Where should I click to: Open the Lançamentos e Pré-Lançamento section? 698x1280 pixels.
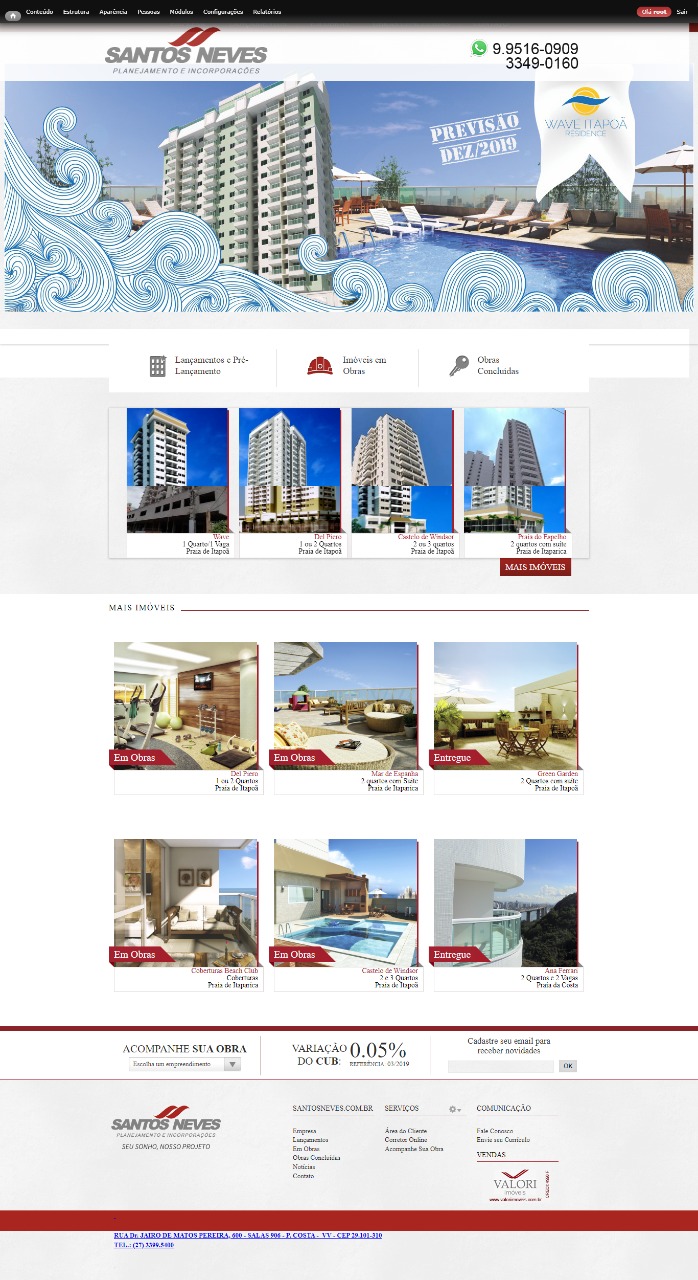click(x=197, y=366)
